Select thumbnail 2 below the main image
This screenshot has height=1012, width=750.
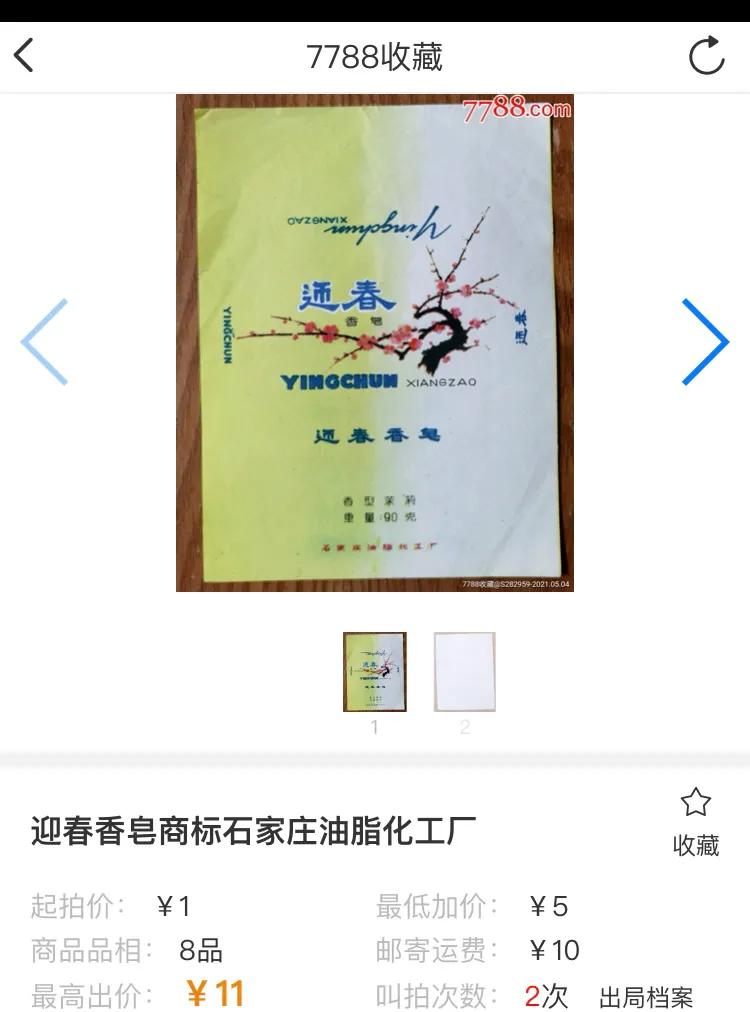[x=463, y=672]
